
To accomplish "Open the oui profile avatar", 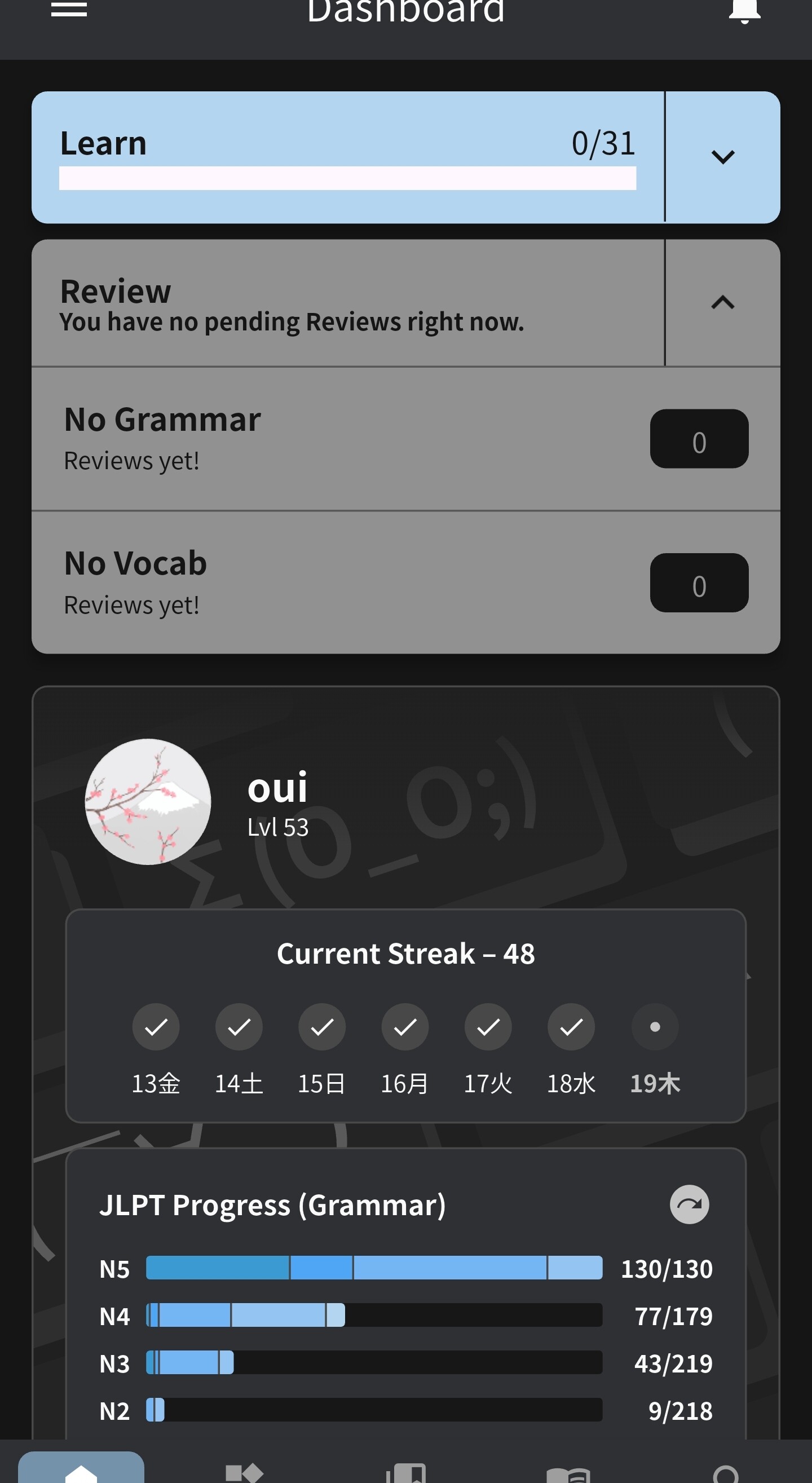I will click(148, 802).
